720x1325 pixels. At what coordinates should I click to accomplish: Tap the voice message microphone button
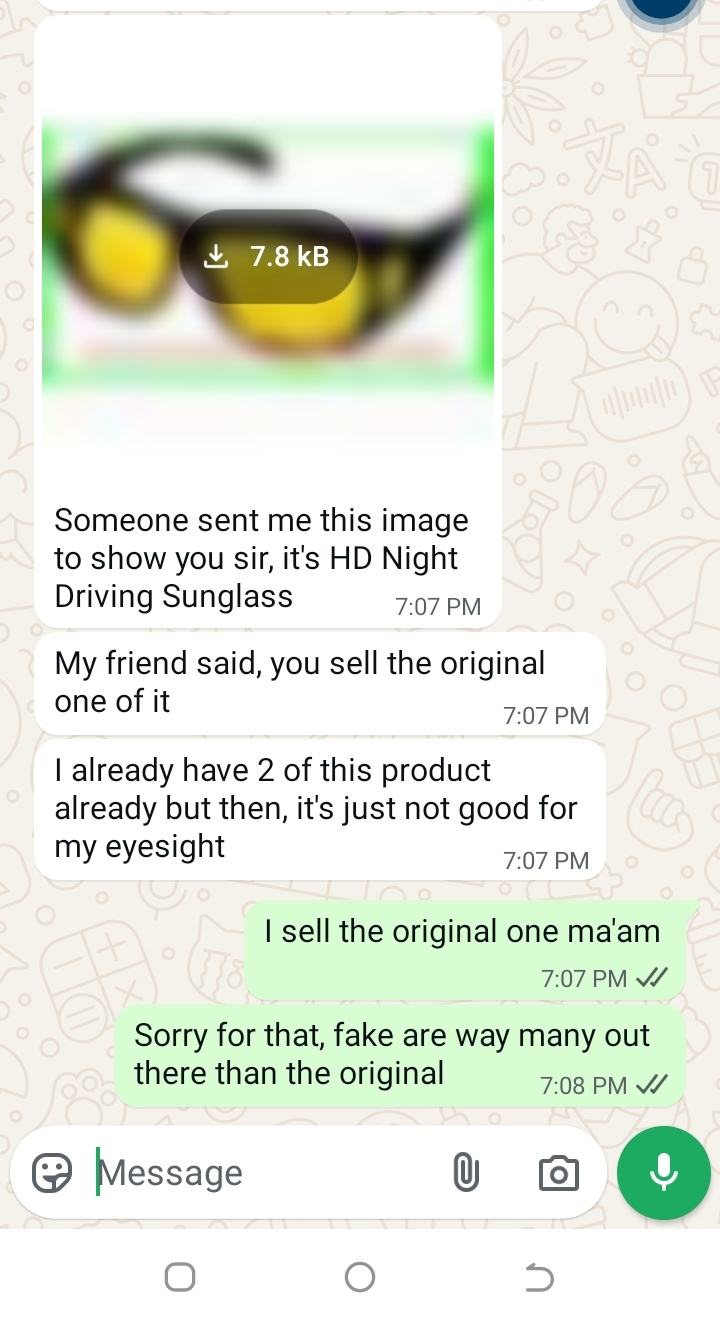[x=664, y=1172]
